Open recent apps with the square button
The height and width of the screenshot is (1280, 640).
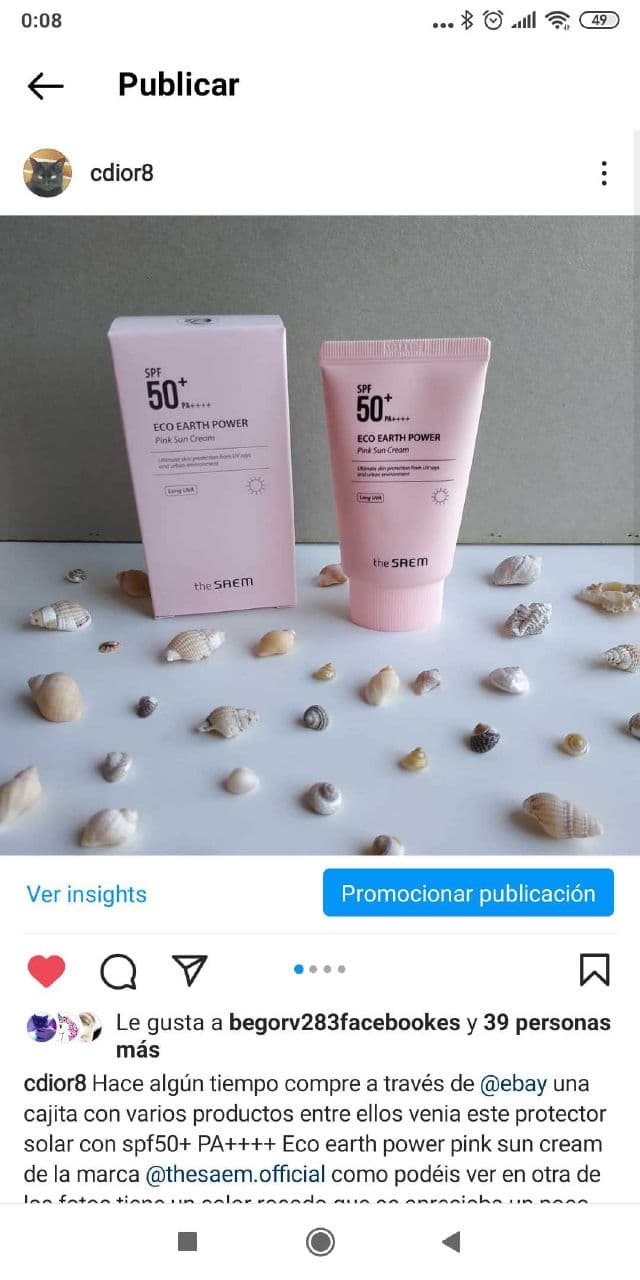point(187,1242)
